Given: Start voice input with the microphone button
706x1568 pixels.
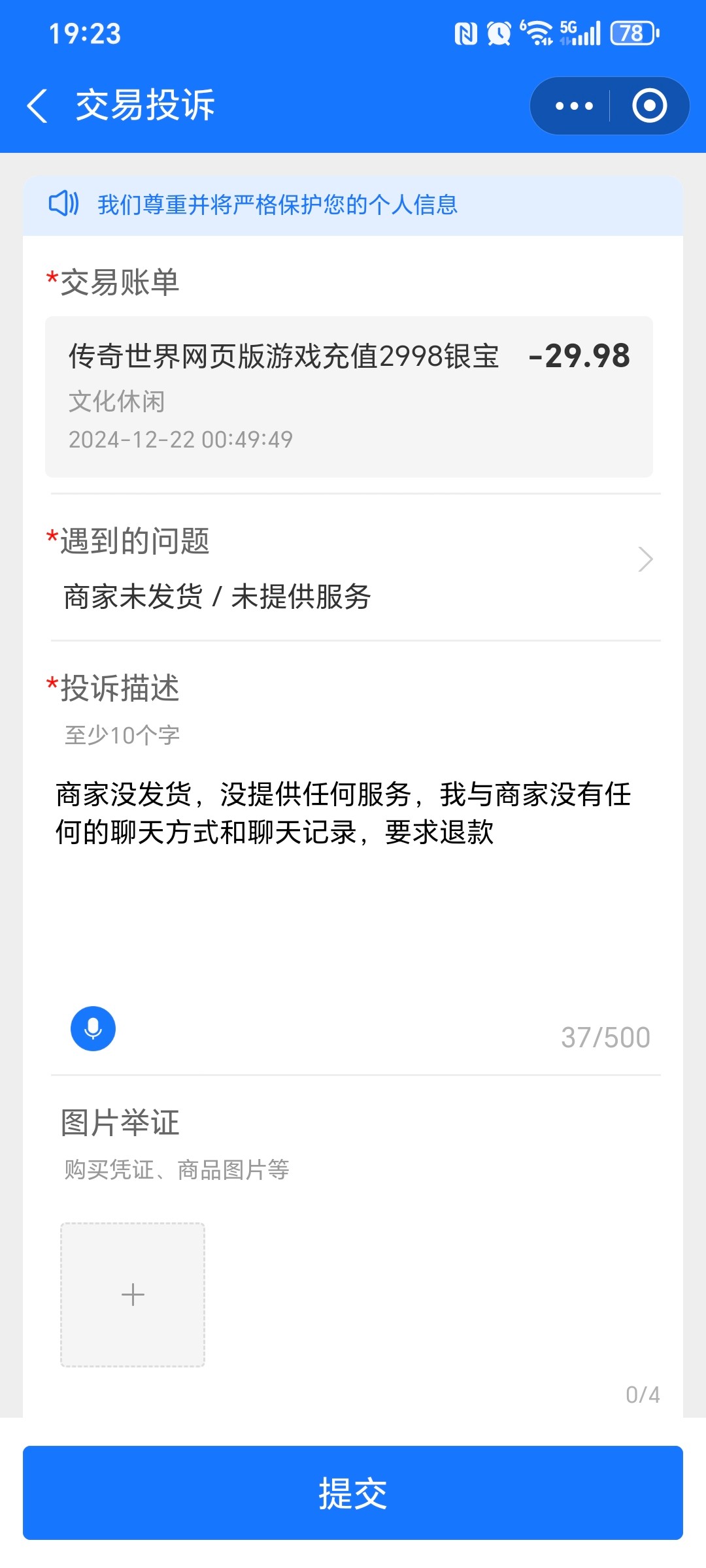Looking at the screenshot, I should pyautogui.click(x=93, y=1028).
